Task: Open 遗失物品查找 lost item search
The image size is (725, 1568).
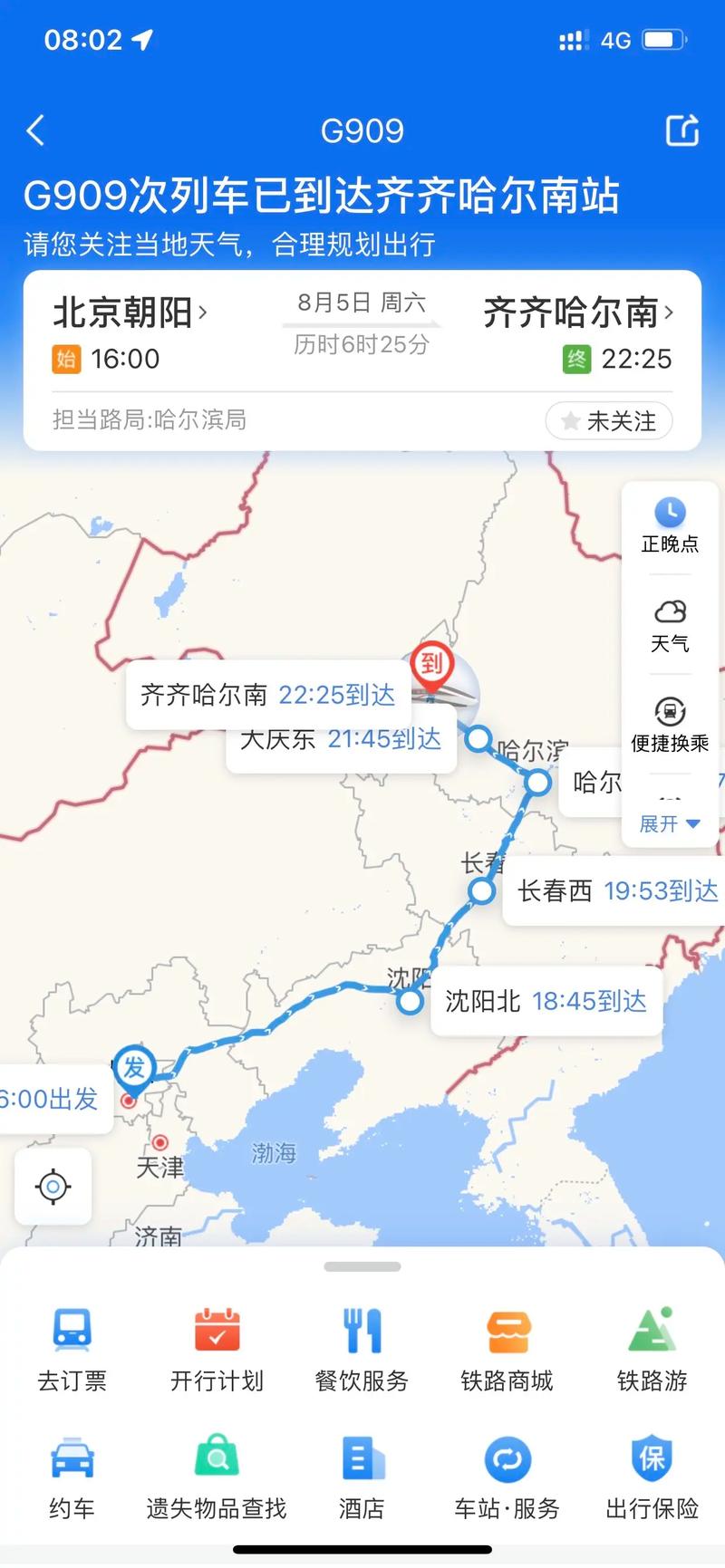Action: point(217,1477)
